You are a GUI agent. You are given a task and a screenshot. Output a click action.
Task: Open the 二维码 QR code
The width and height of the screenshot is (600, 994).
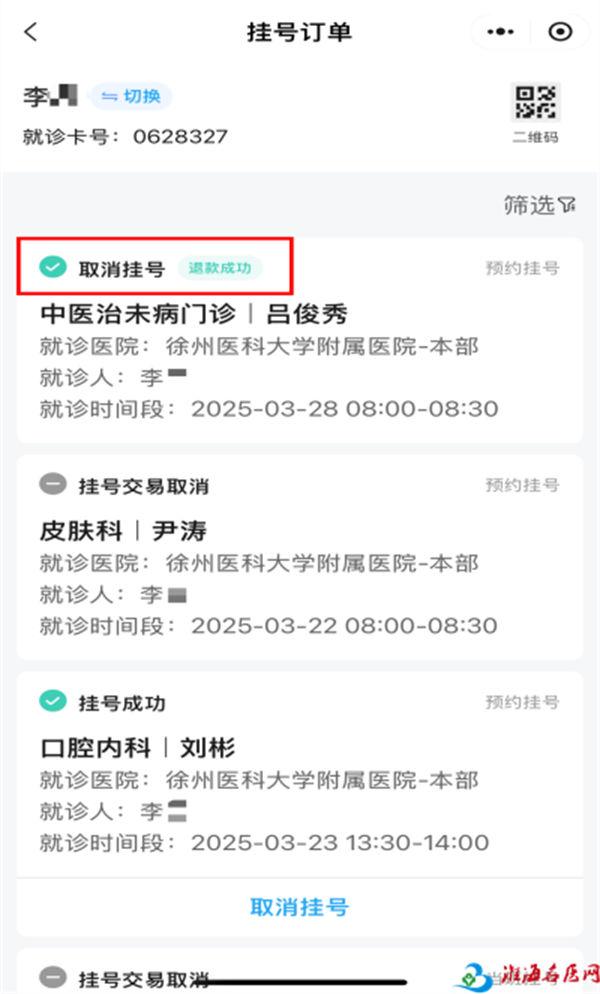[535, 113]
